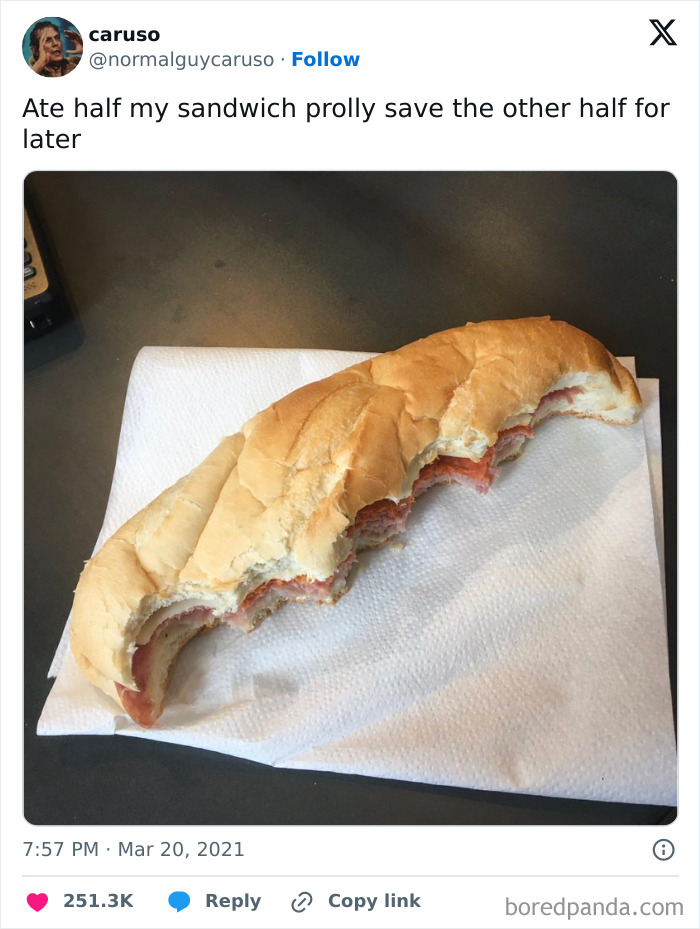Reply to caruso's tweet

(x=215, y=901)
